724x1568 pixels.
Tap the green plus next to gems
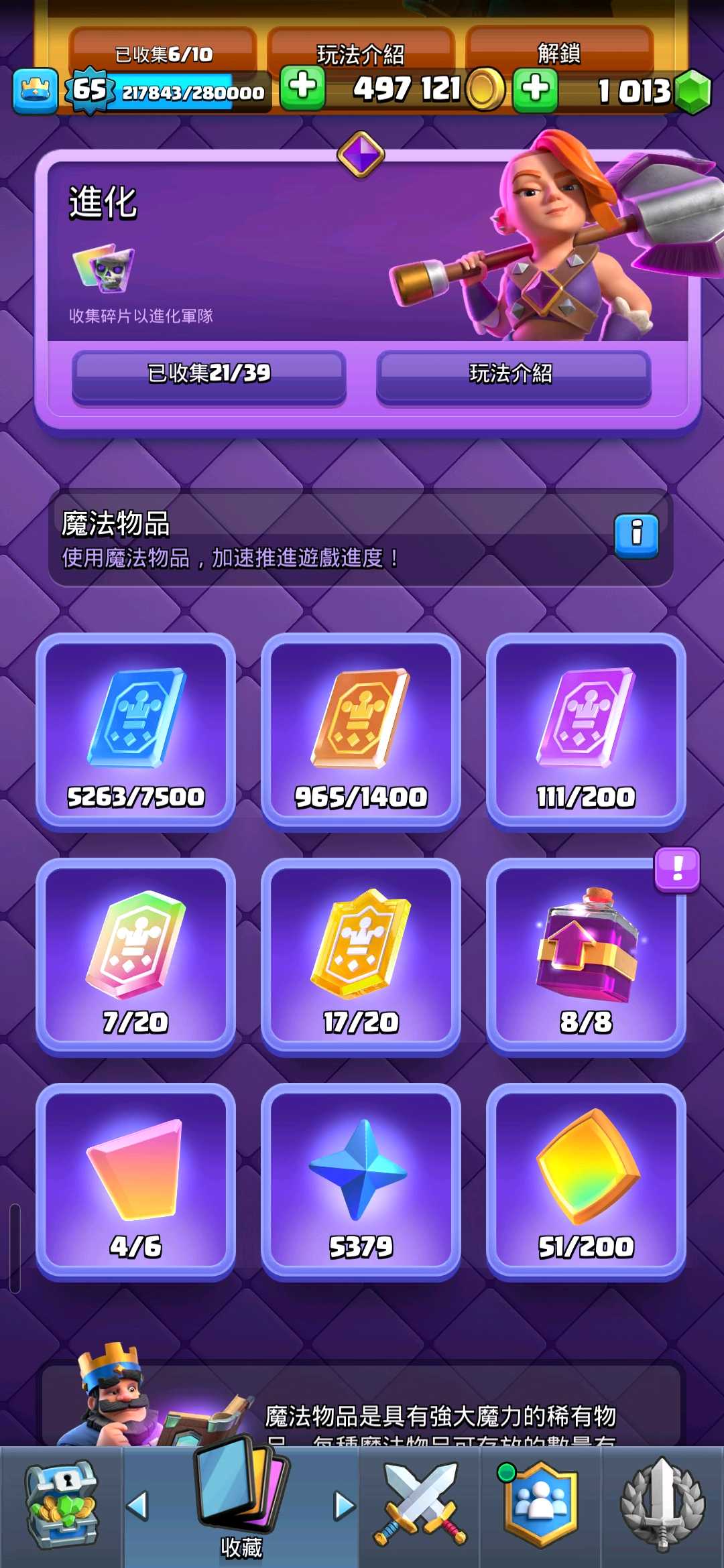(x=535, y=88)
